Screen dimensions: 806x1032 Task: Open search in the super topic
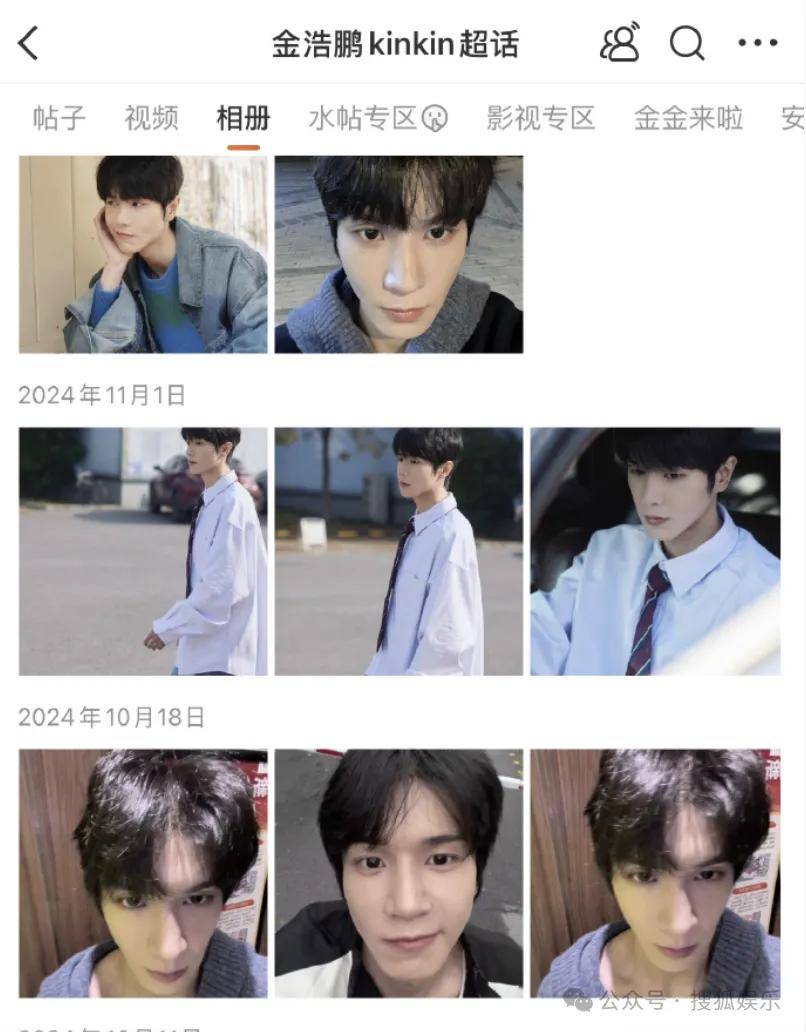point(687,43)
